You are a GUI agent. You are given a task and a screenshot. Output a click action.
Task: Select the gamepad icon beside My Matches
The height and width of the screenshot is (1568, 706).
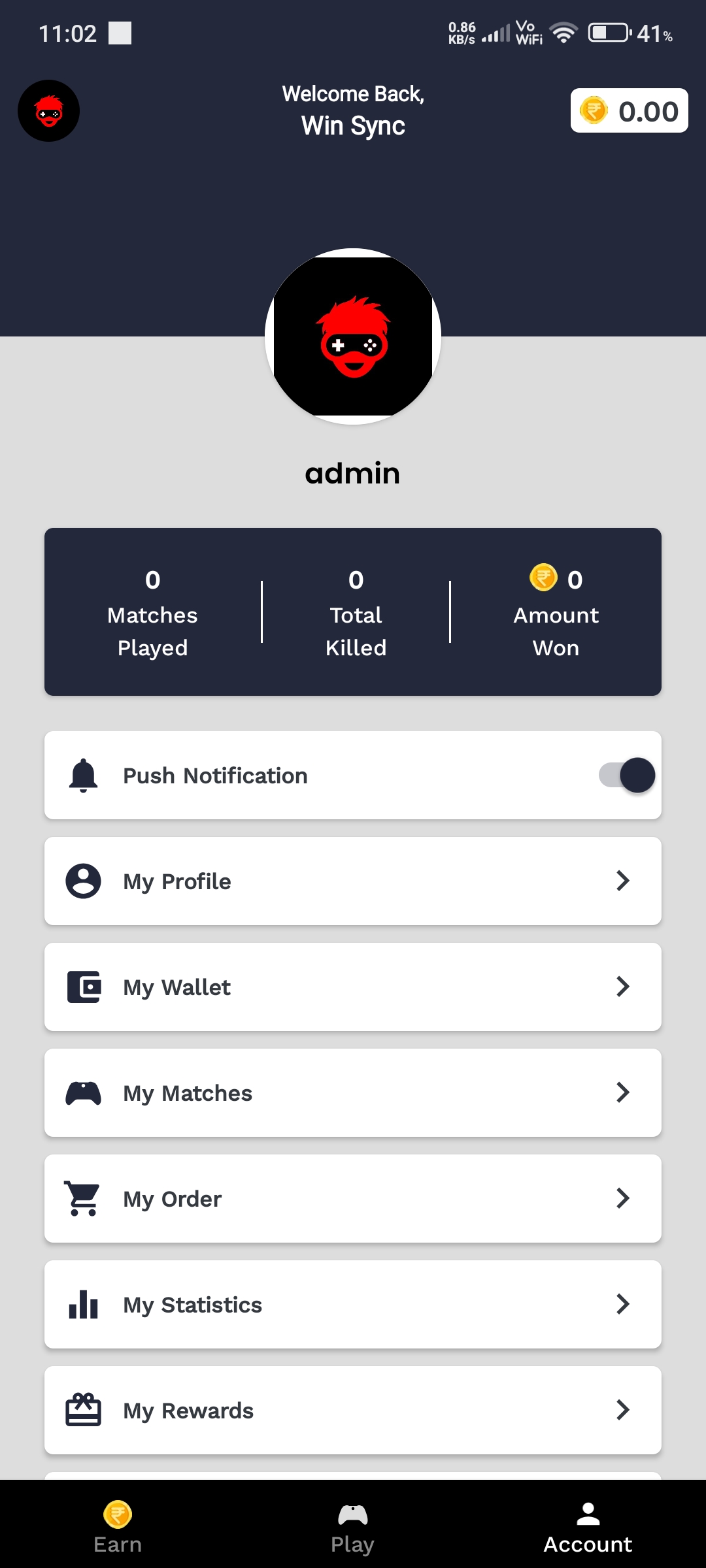click(82, 1092)
